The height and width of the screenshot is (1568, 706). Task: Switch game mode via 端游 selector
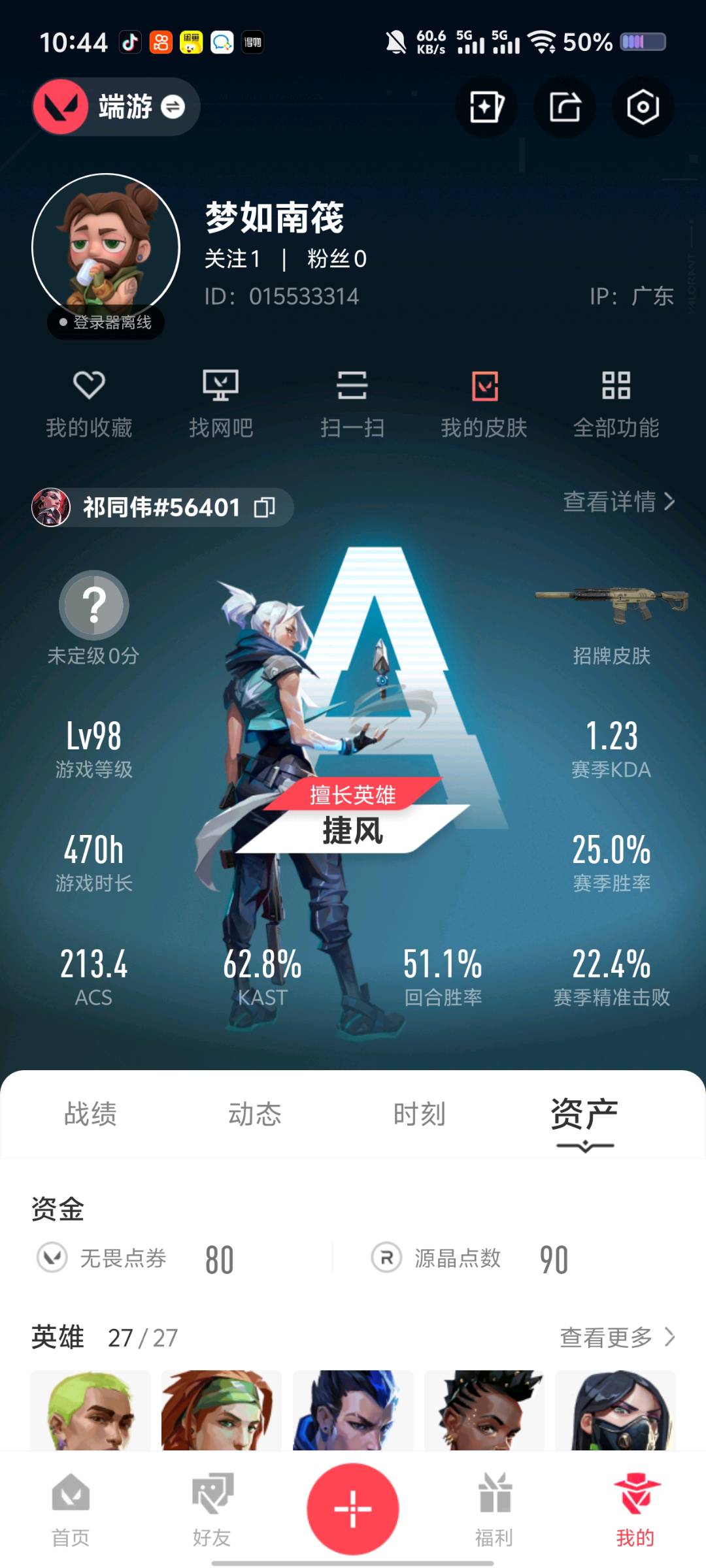(116, 106)
